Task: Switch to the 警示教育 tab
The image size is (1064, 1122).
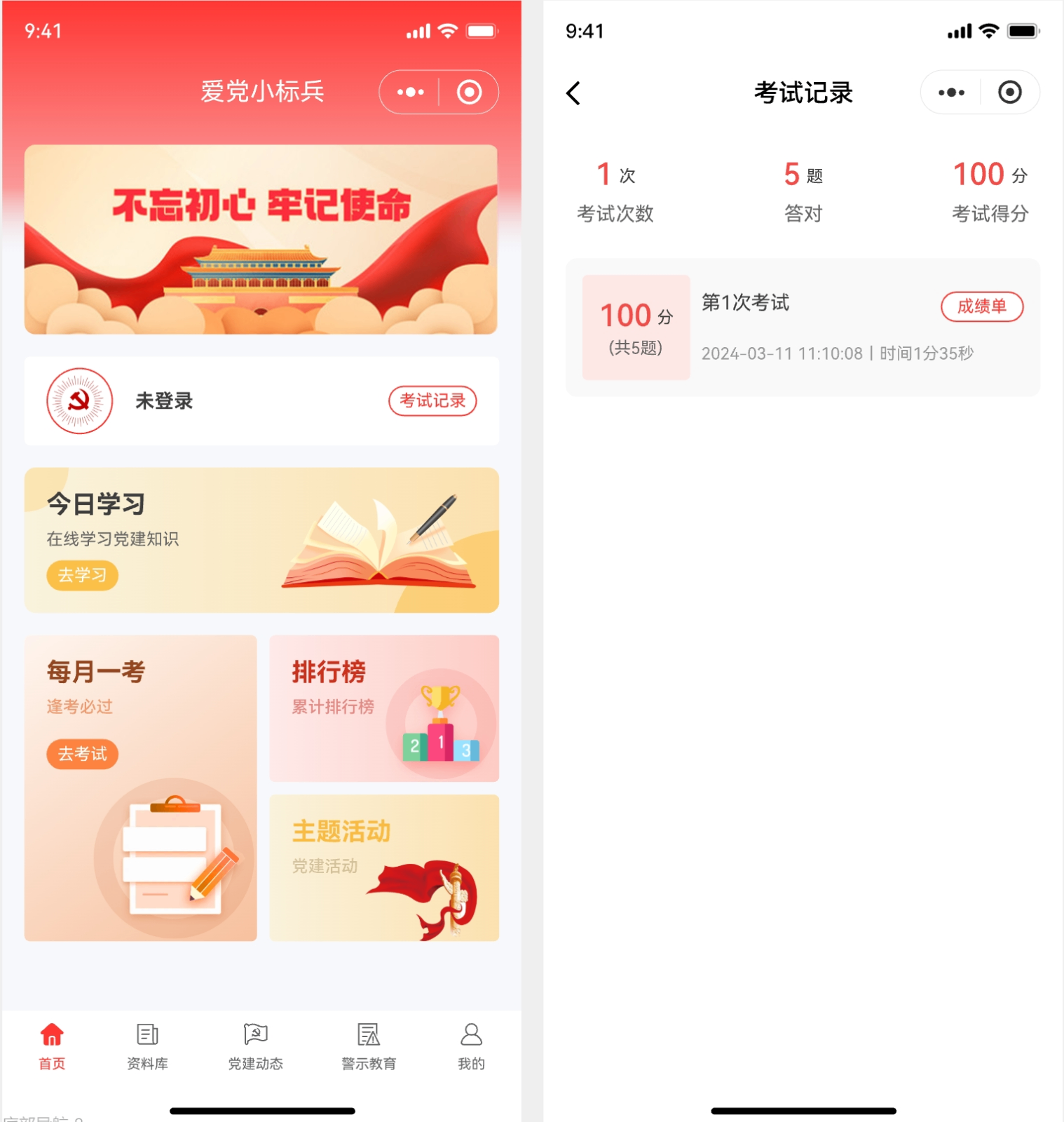Action: [x=369, y=1046]
